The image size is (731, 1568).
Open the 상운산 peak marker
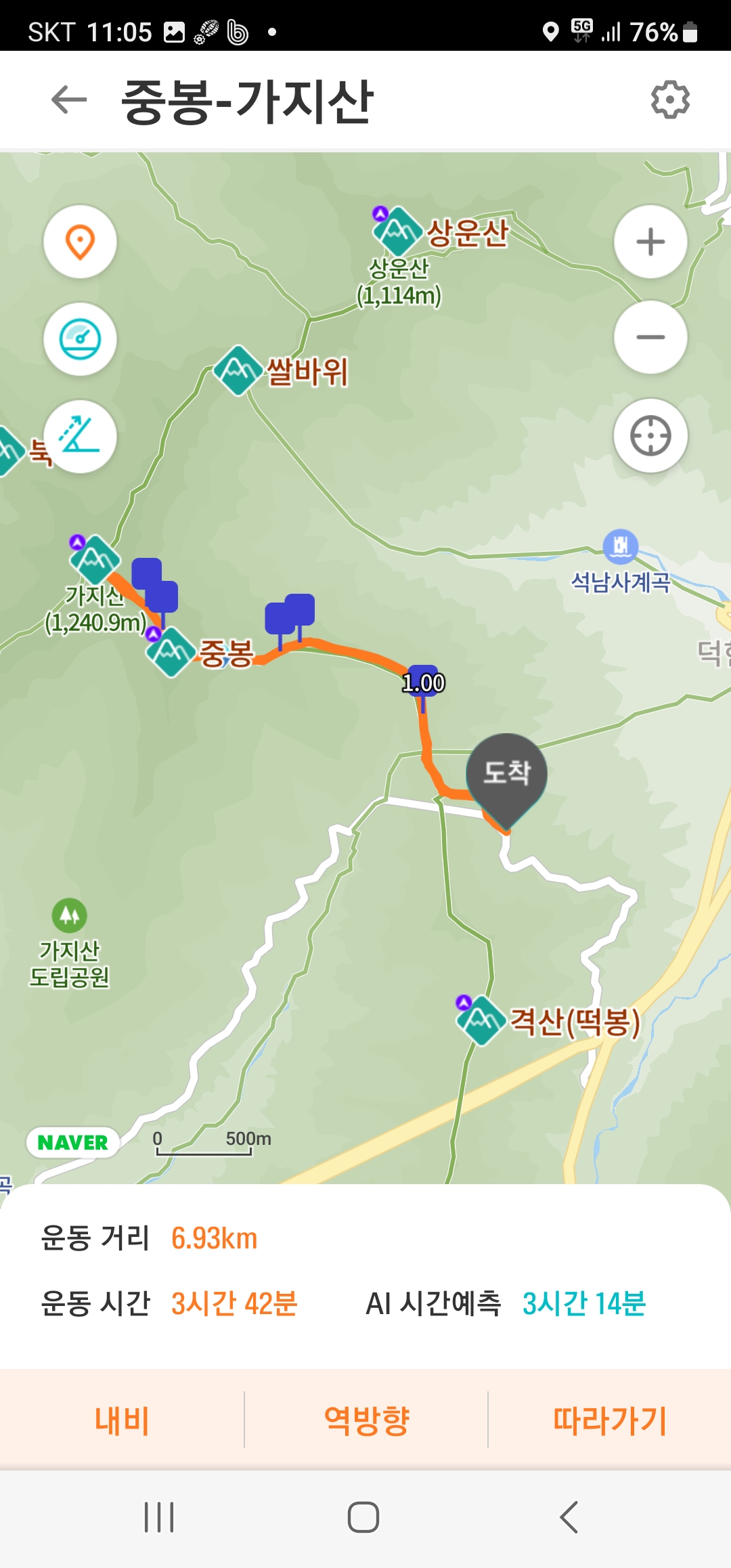coord(398,232)
